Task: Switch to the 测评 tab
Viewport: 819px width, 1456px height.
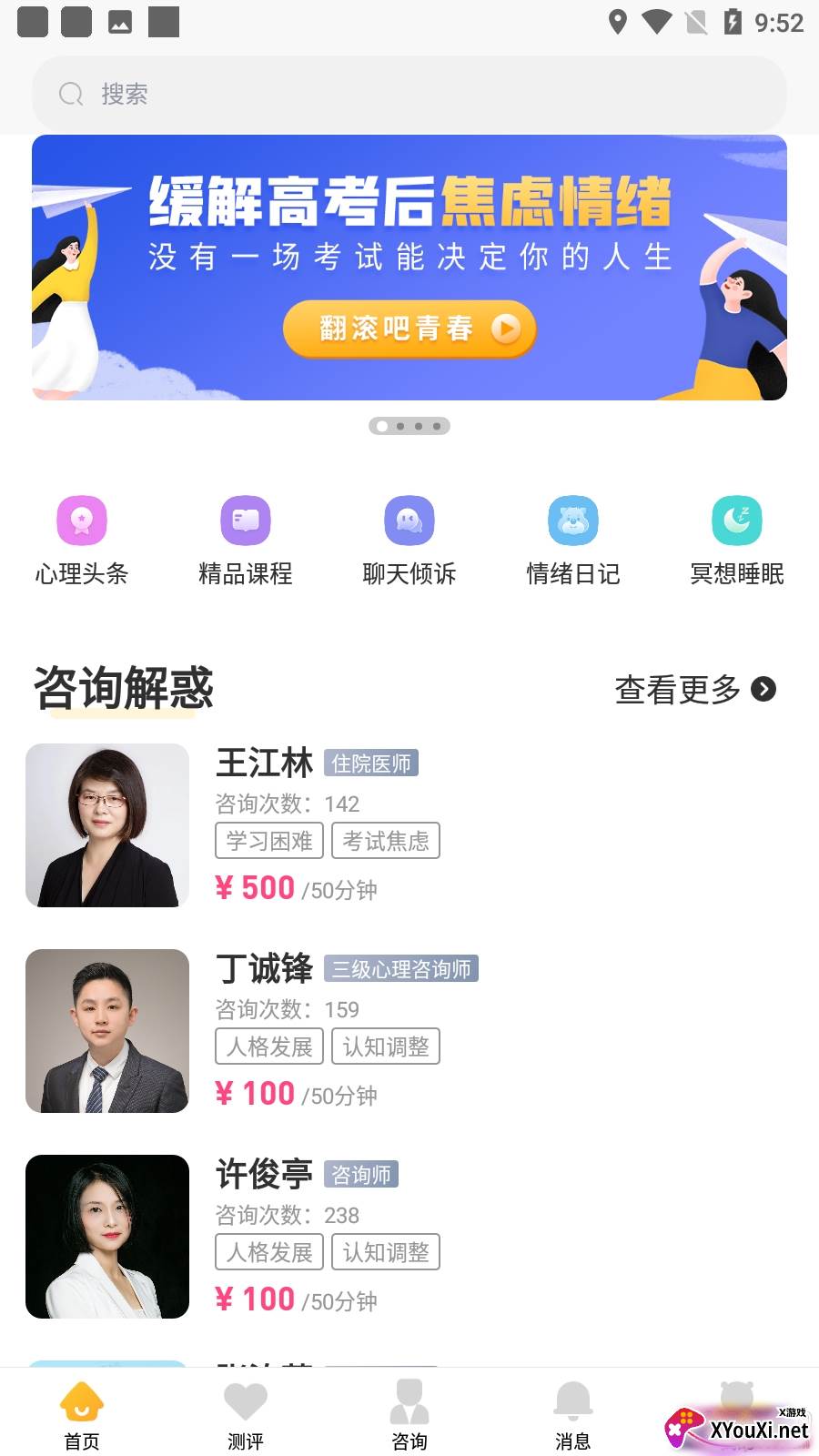Action: [x=246, y=1414]
